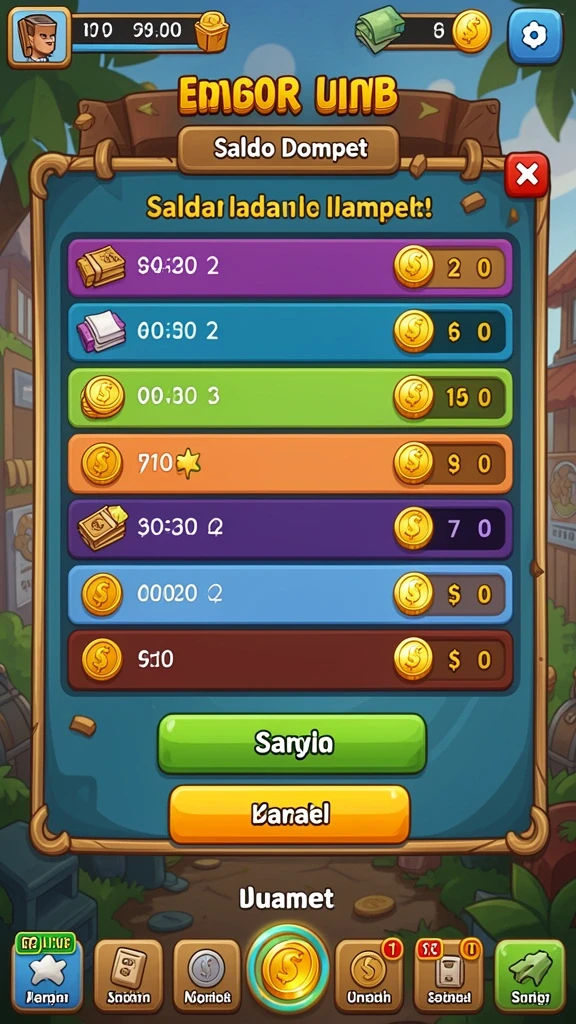The image size is (576, 1024).
Task: Close the Saldo Dompet dialog
Action: [526, 175]
